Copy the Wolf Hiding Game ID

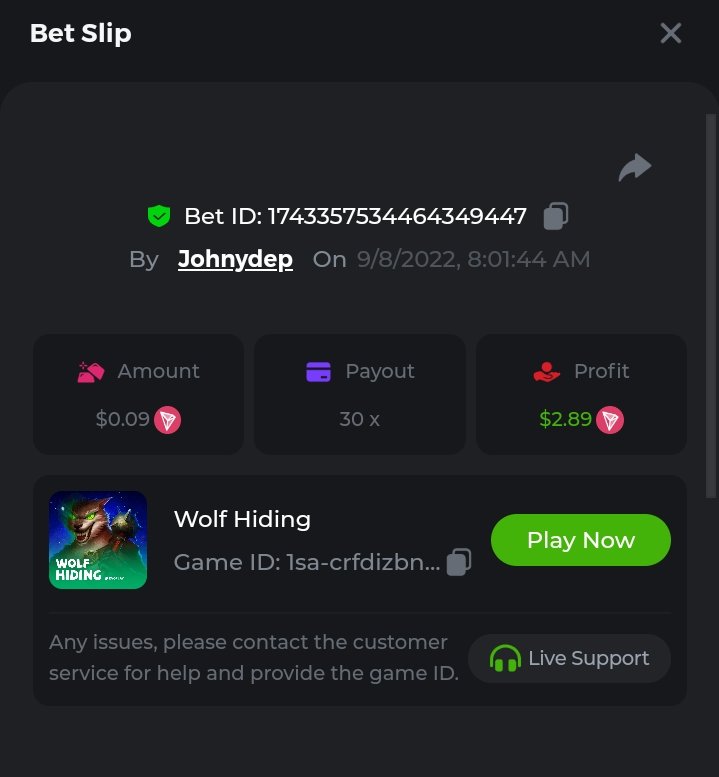click(459, 562)
